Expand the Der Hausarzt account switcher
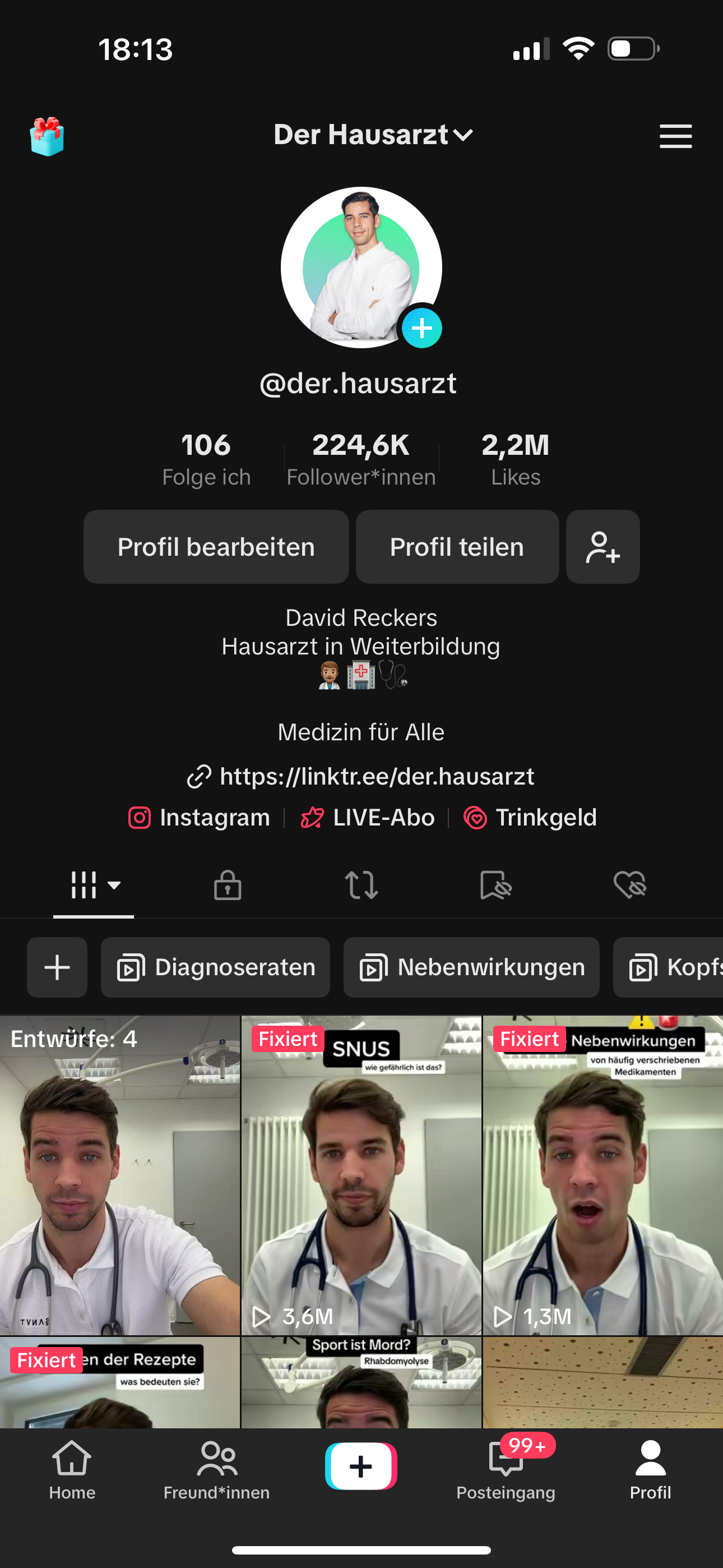Image resolution: width=723 pixels, height=1568 pixels. pyautogui.click(x=373, y=135)
